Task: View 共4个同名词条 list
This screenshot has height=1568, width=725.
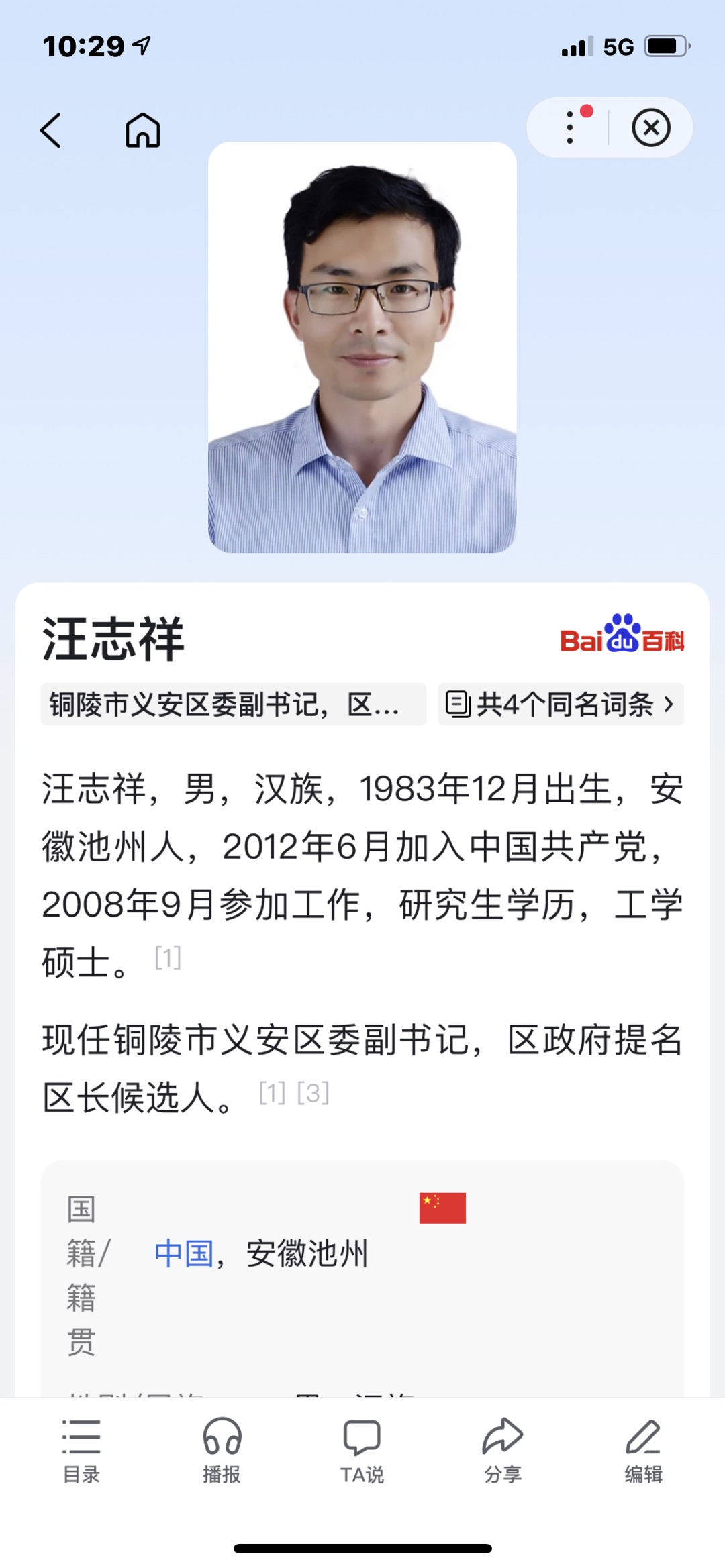Action: [561, 704]
